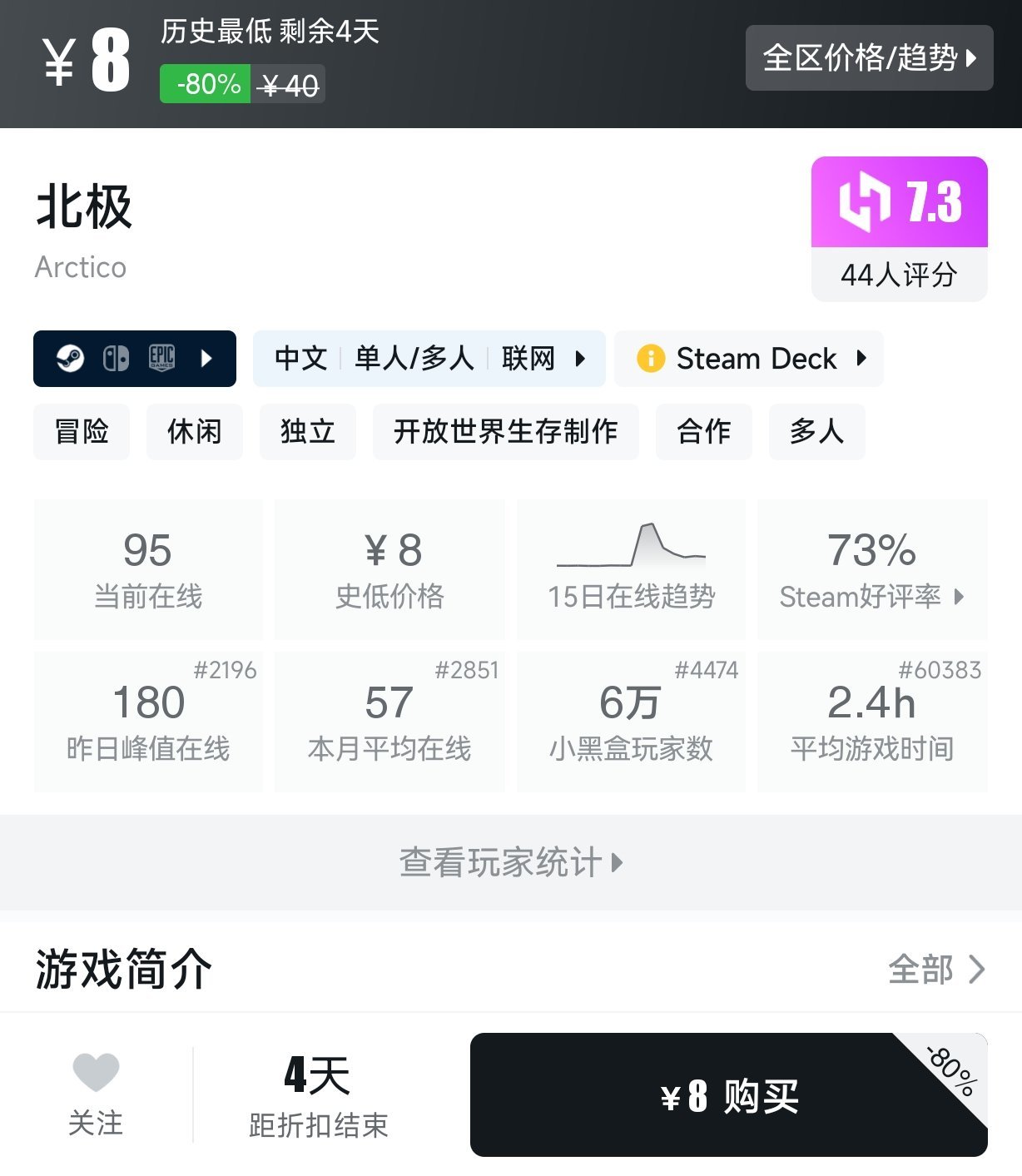
Task: Select the Epic Games platform icon
Action: click(163, 359)
